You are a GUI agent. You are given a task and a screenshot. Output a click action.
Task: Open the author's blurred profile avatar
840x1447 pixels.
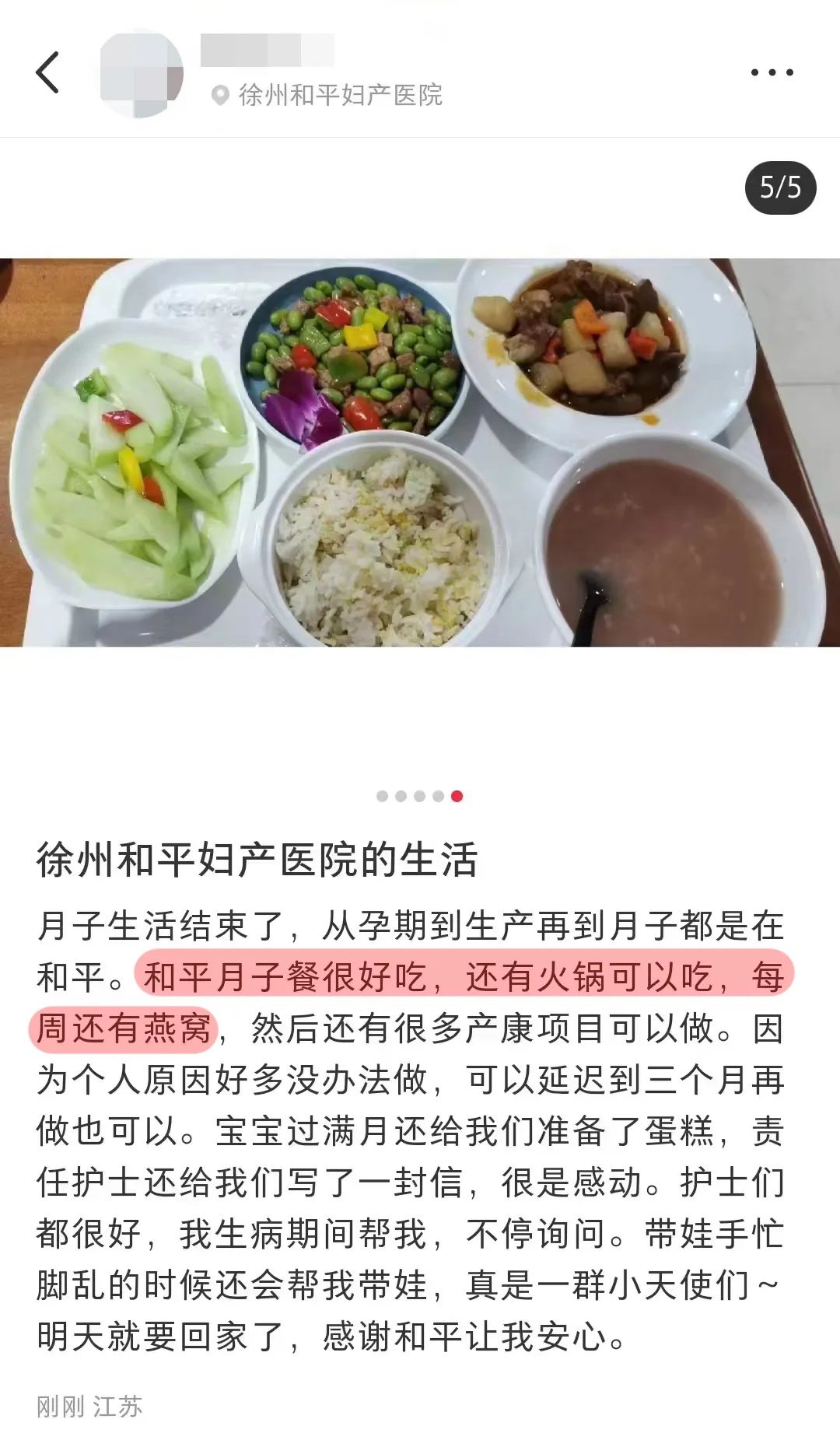(x=142, y=74)
